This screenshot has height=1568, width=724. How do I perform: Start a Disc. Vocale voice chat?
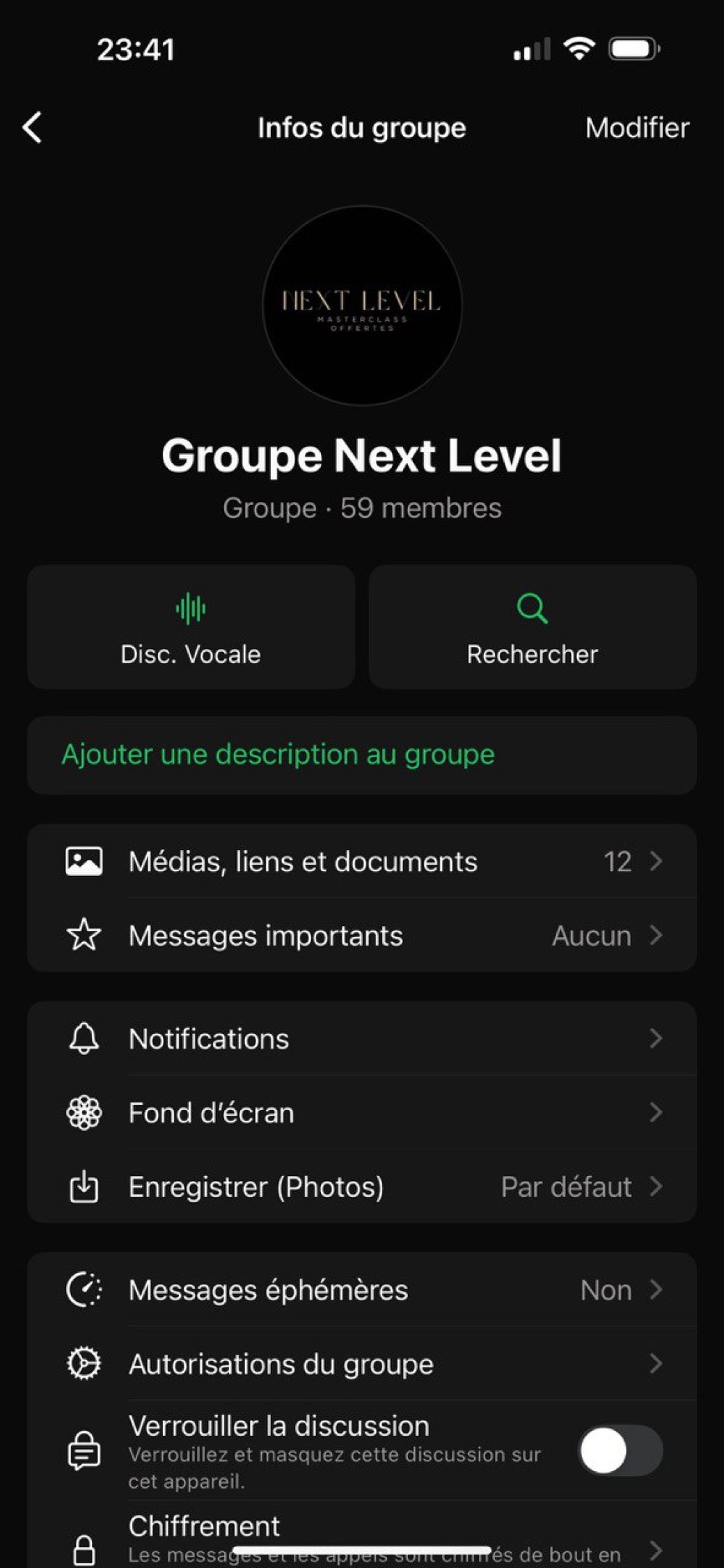coord(191,627)
